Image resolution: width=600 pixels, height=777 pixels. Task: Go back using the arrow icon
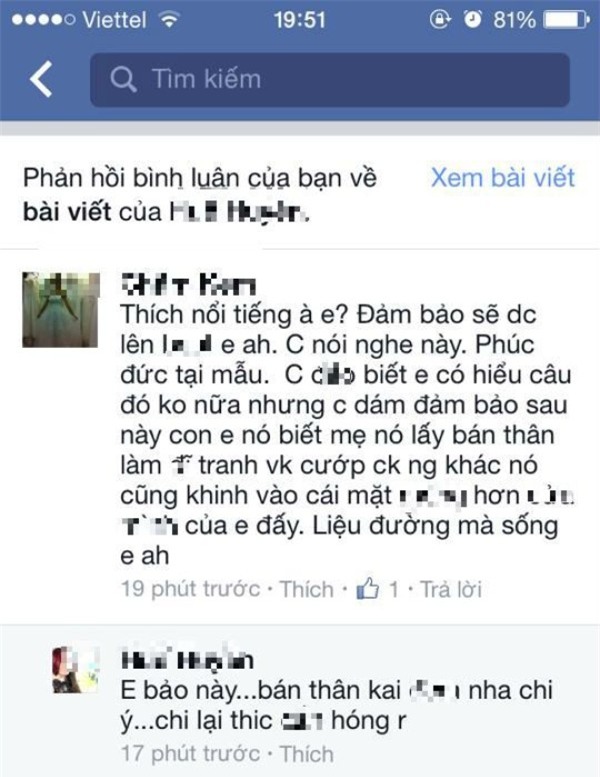(x=41, y=79)
